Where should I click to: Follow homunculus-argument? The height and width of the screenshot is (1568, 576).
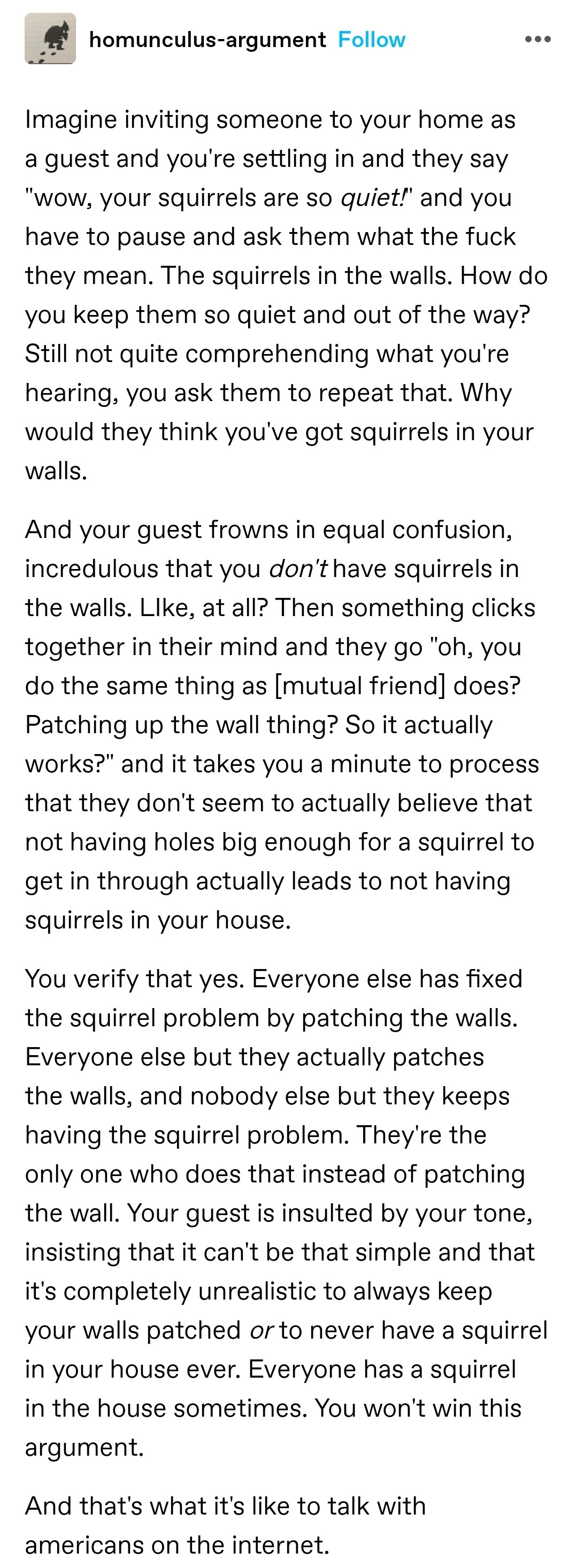coord(371,40)
